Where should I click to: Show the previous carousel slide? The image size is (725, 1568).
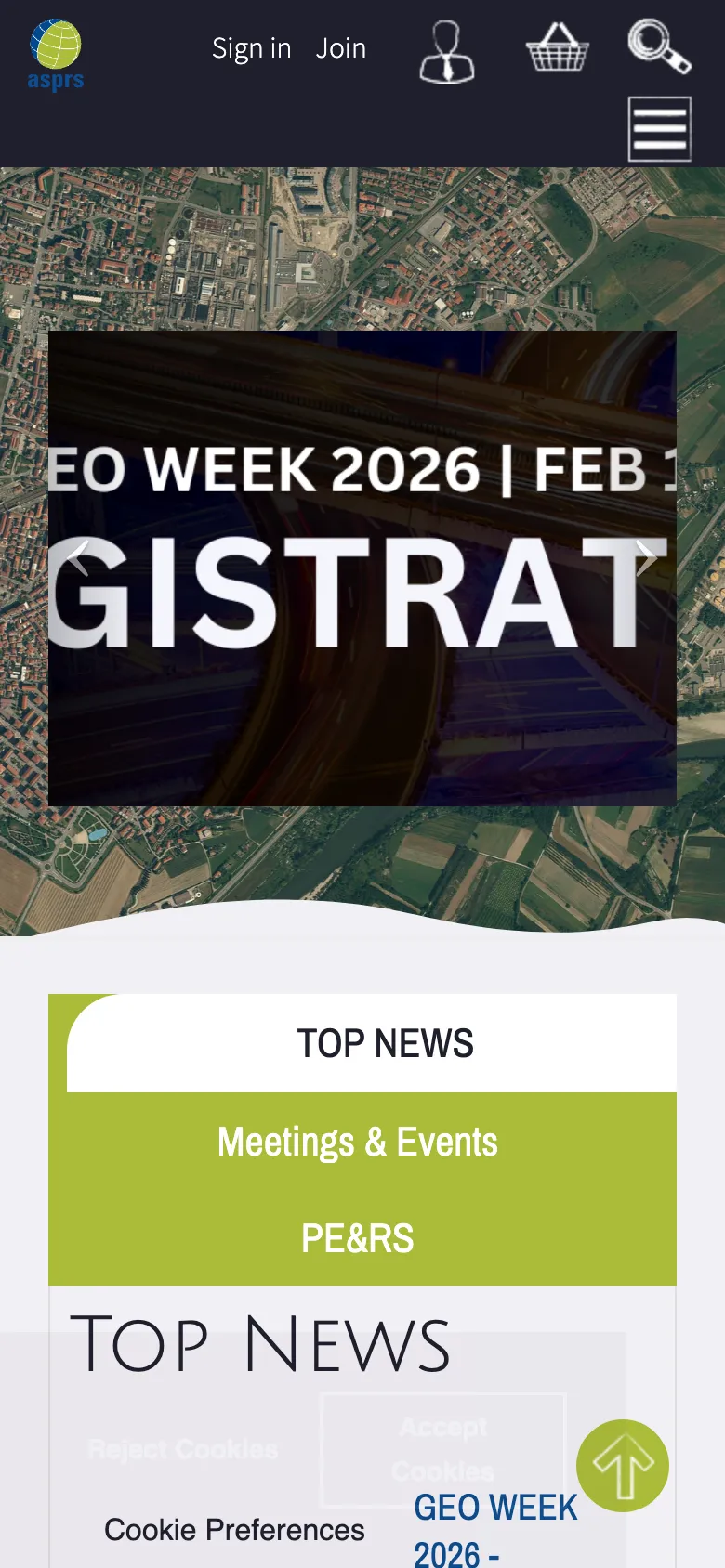(x=78, y=557)
